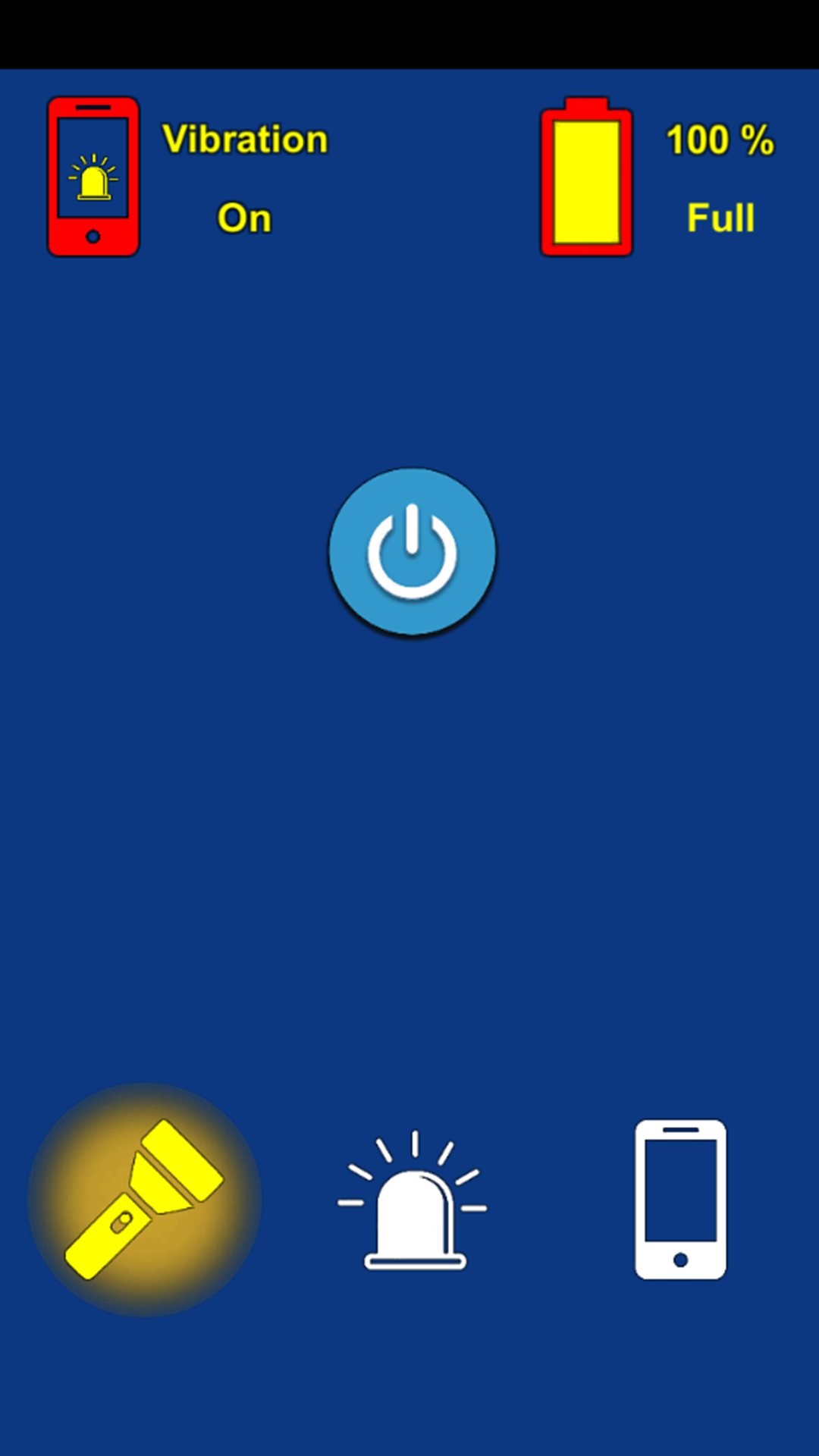Turn the flashlight off with the power switch
This screenshot has width=819, height=1456.
click(x=409, y=551)
